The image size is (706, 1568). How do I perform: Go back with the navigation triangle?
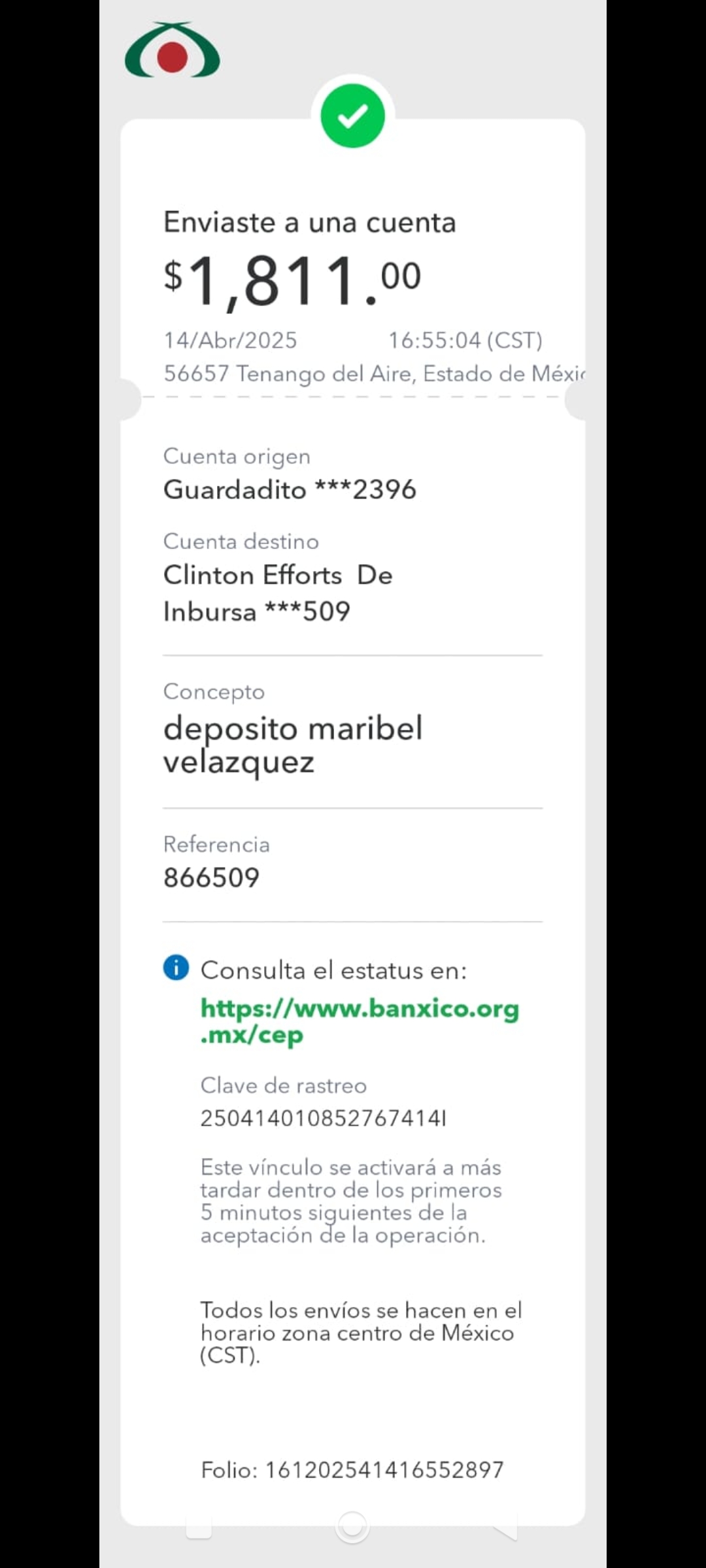506,1527
